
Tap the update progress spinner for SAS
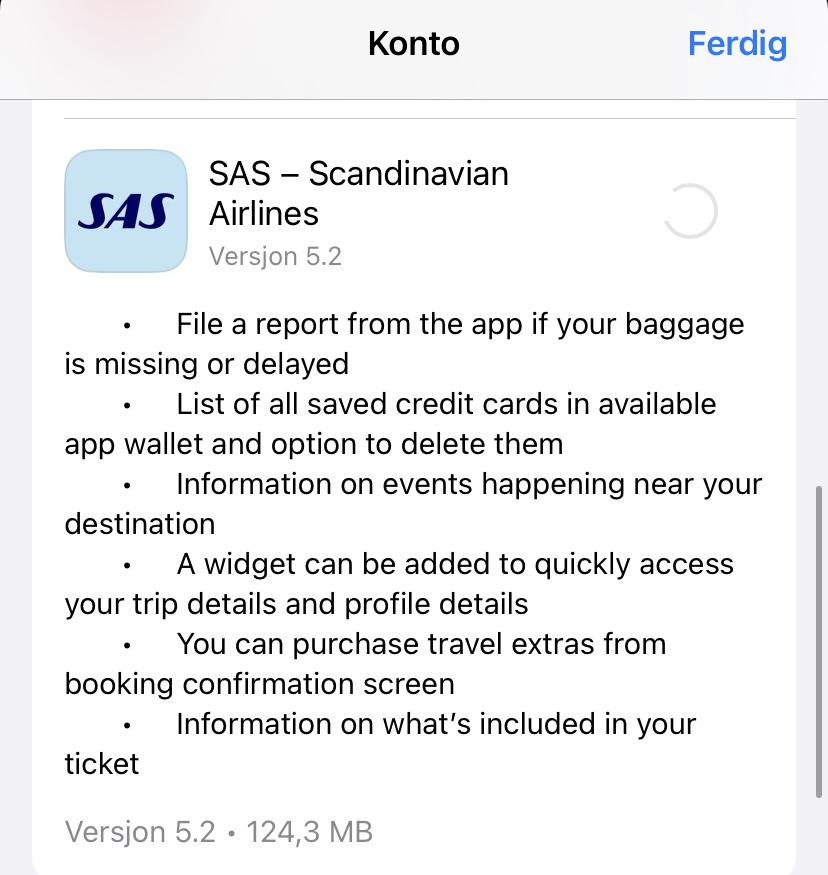point(690,211)
